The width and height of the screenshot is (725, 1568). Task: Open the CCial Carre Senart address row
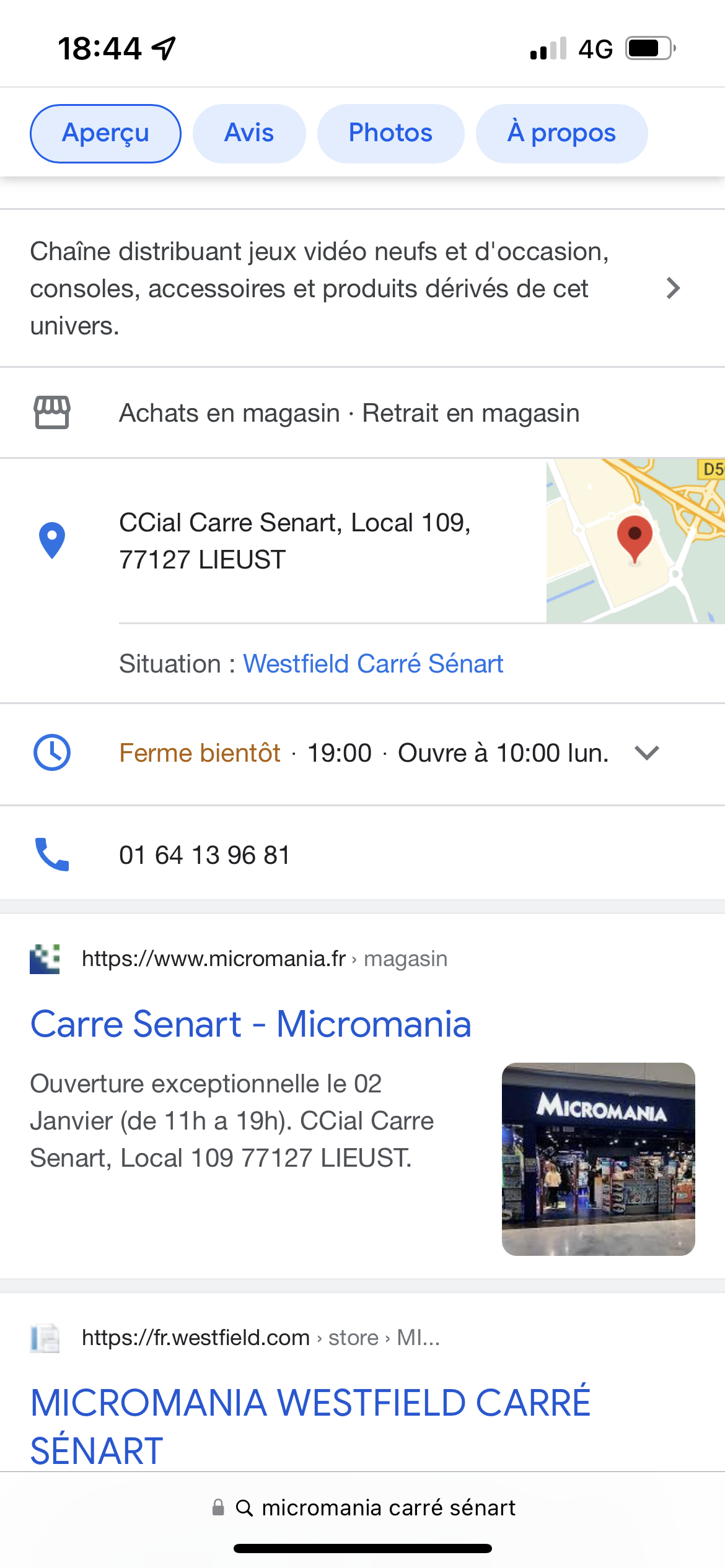coord(295,541)
